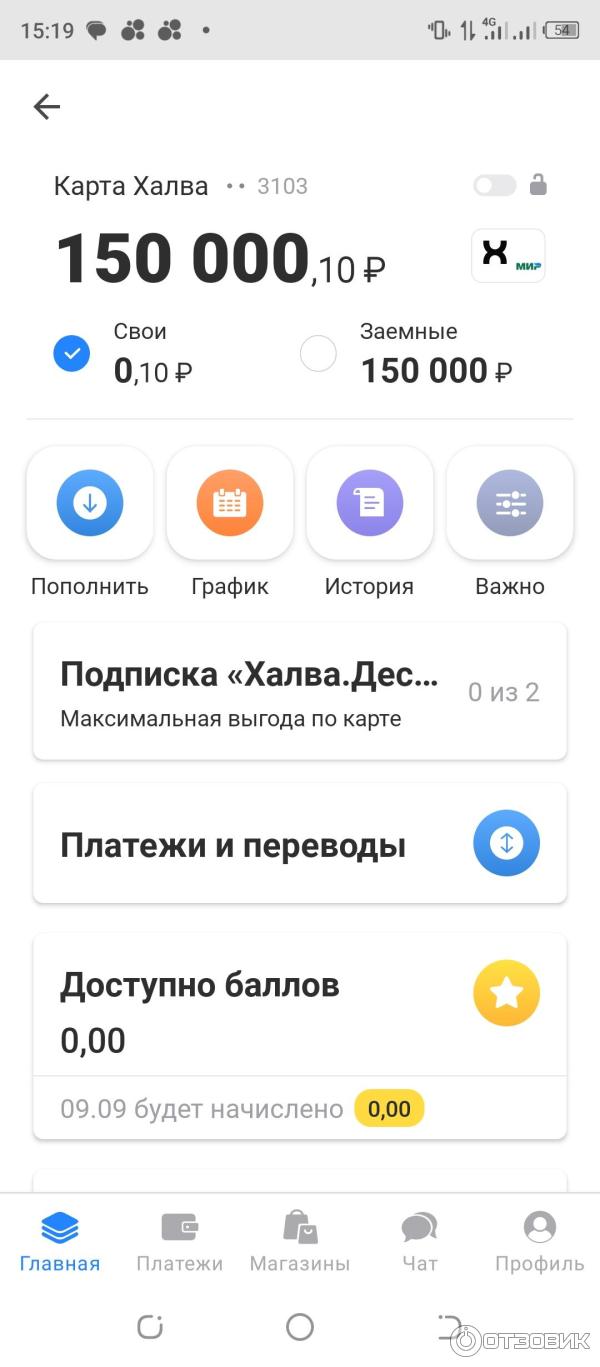Open the Подписка «Халва.Десятка» card
Image resolution: width=600 pixels, height=1367 pixels.
(300, 691)
